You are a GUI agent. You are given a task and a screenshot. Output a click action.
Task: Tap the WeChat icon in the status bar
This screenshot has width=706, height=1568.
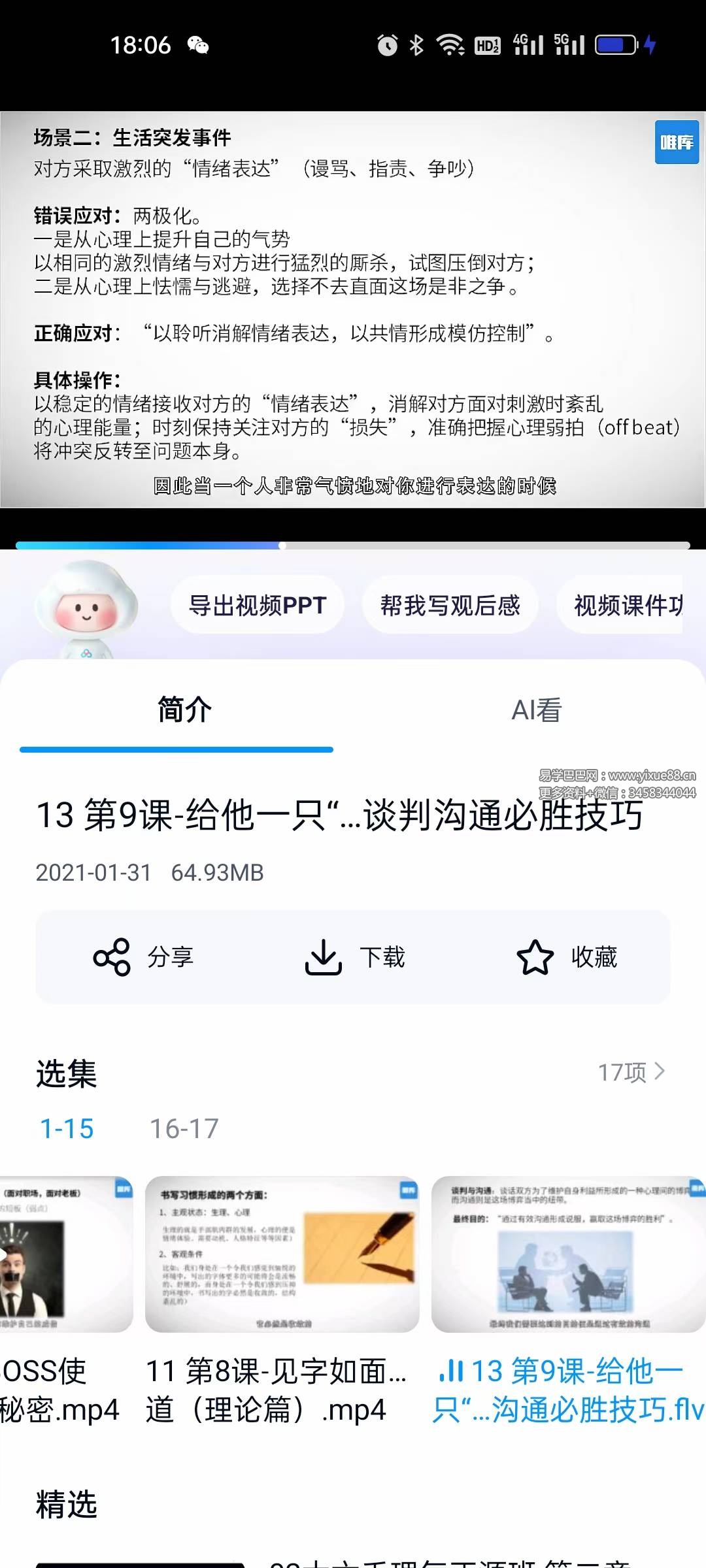(195, 44)
